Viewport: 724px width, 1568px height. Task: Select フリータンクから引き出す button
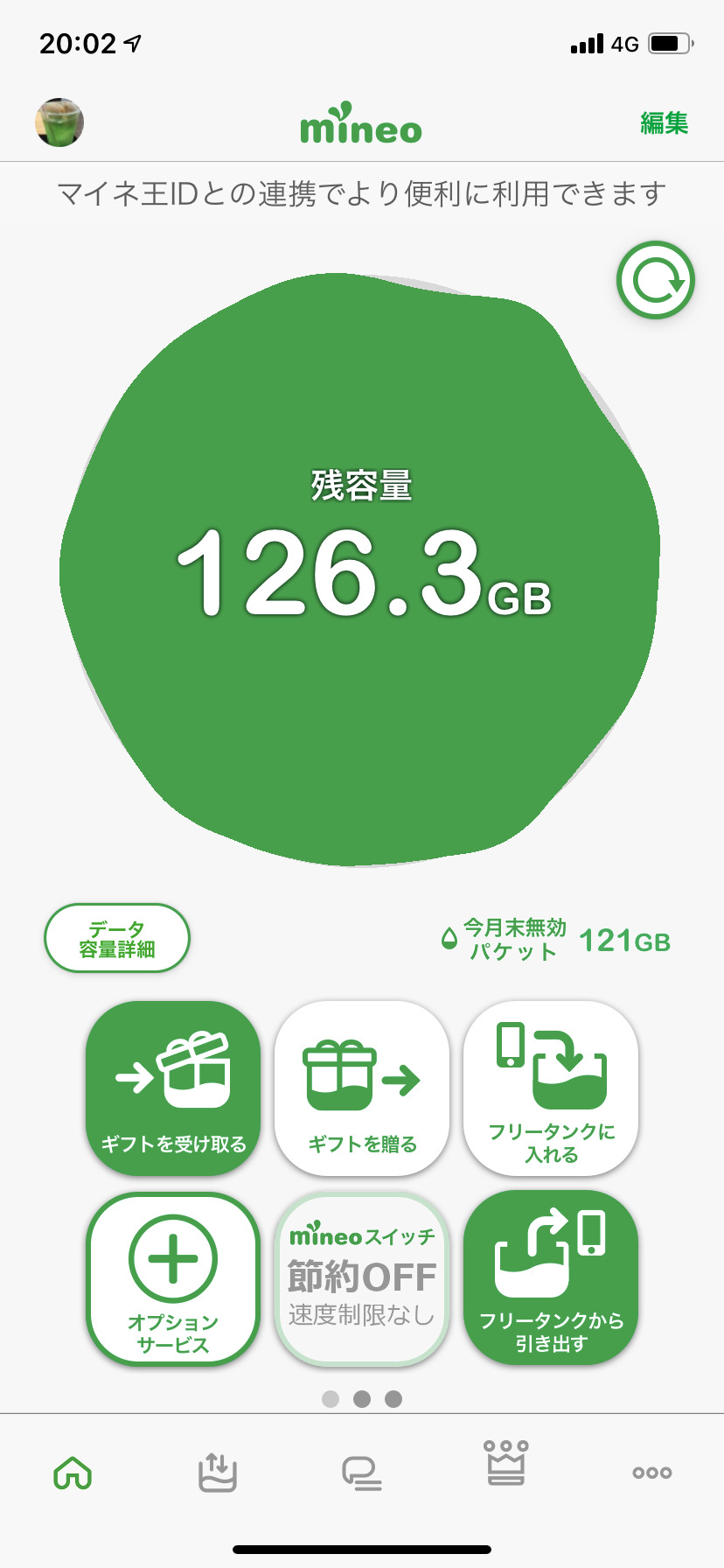point(551,1277)
